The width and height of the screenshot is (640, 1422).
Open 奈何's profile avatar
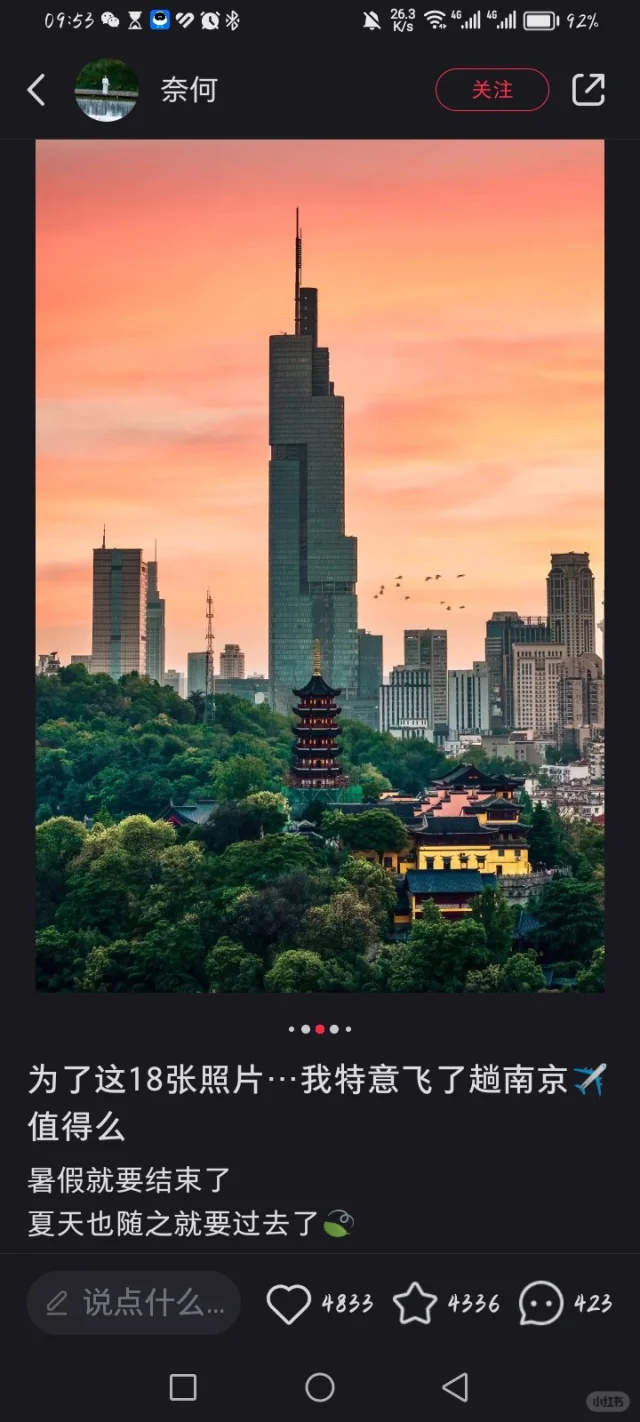coord(106,90)
